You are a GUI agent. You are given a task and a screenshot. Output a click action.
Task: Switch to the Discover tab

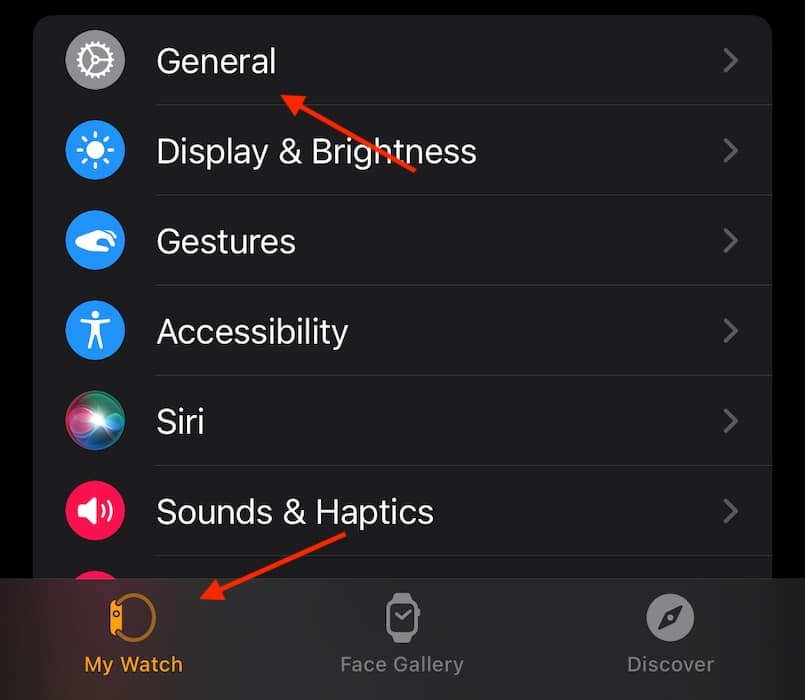tap(670, 634)
